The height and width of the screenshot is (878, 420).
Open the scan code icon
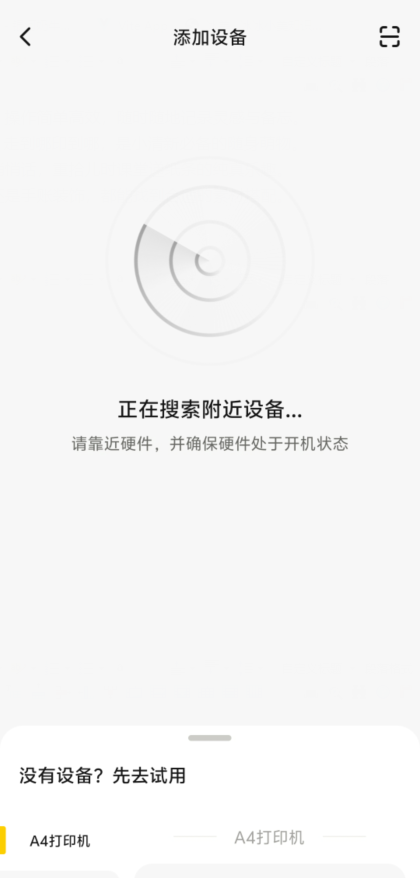(x=389, y=37)
